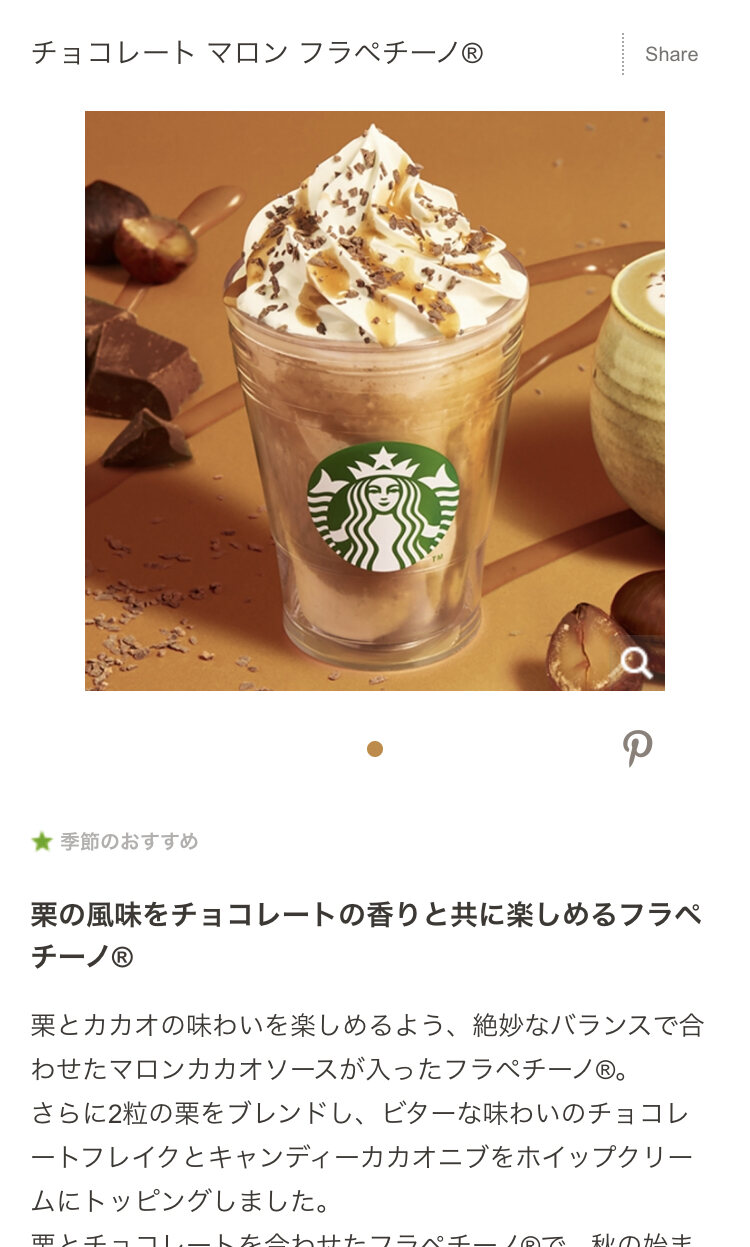Viewport: 750px width, 1247px height.
Task: Pin this drink to Pinterest
Action: [637, 748]
